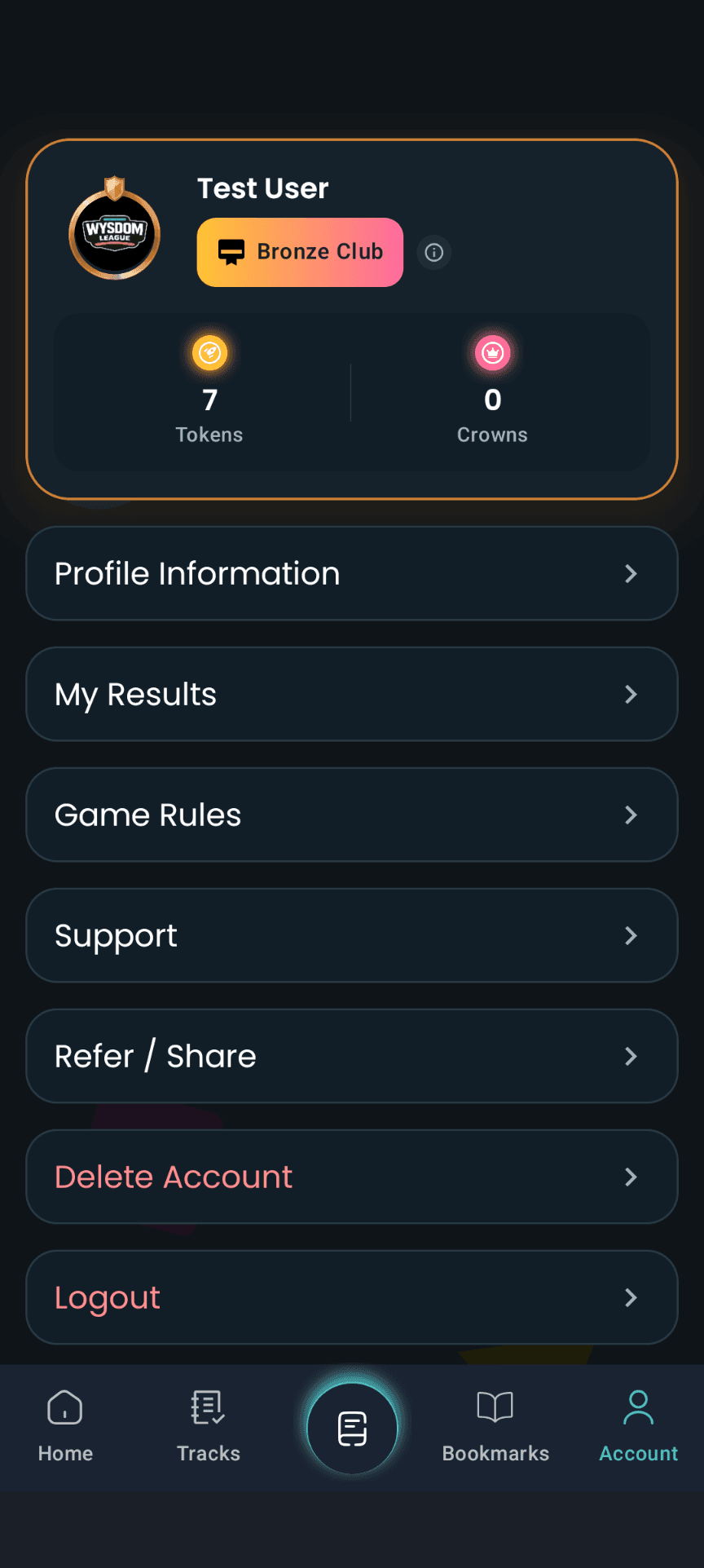Open the info icon beside Bronze Club badge
Image resolution: width=704 pixels, height=1568 pixels.
[x=433, y=252]
